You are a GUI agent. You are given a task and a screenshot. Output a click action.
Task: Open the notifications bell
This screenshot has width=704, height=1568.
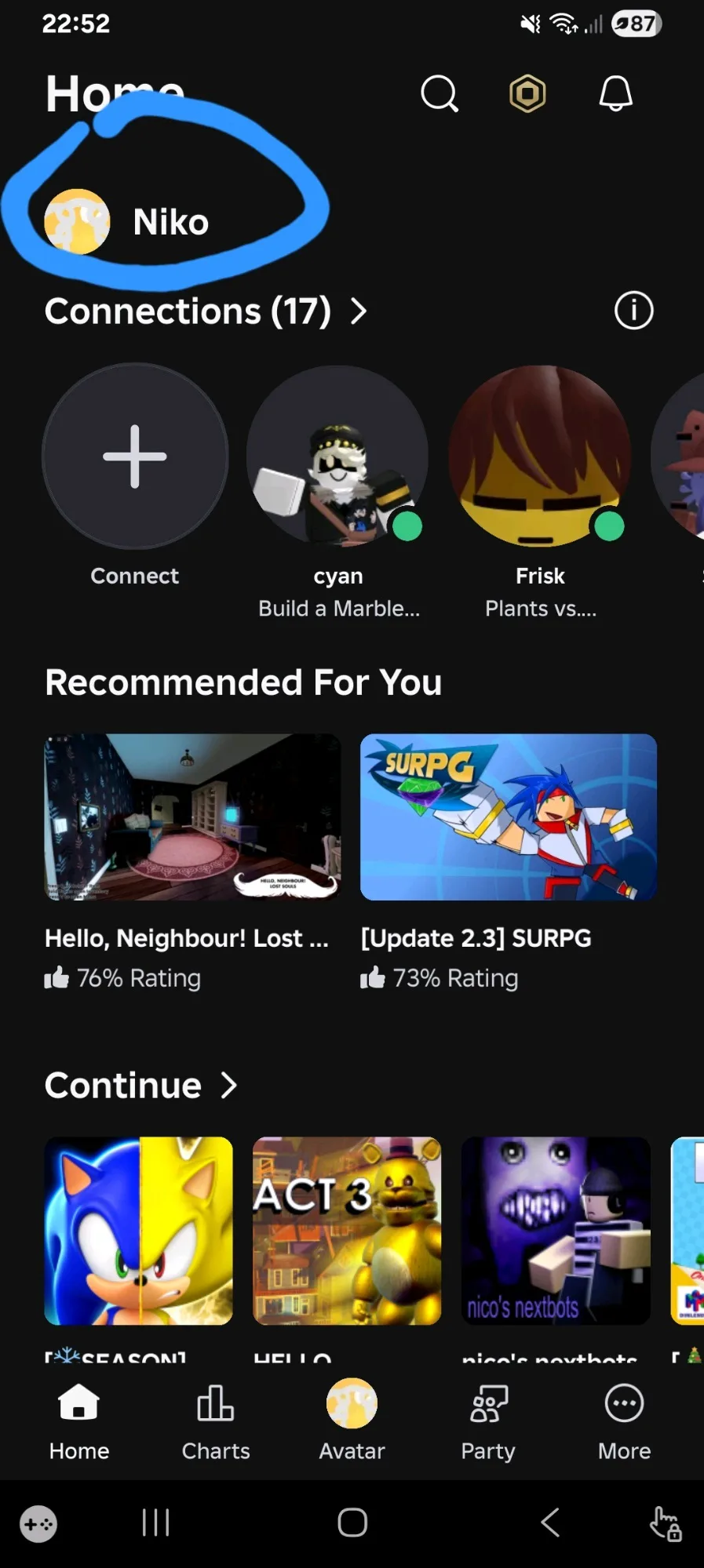coord(616,94)
